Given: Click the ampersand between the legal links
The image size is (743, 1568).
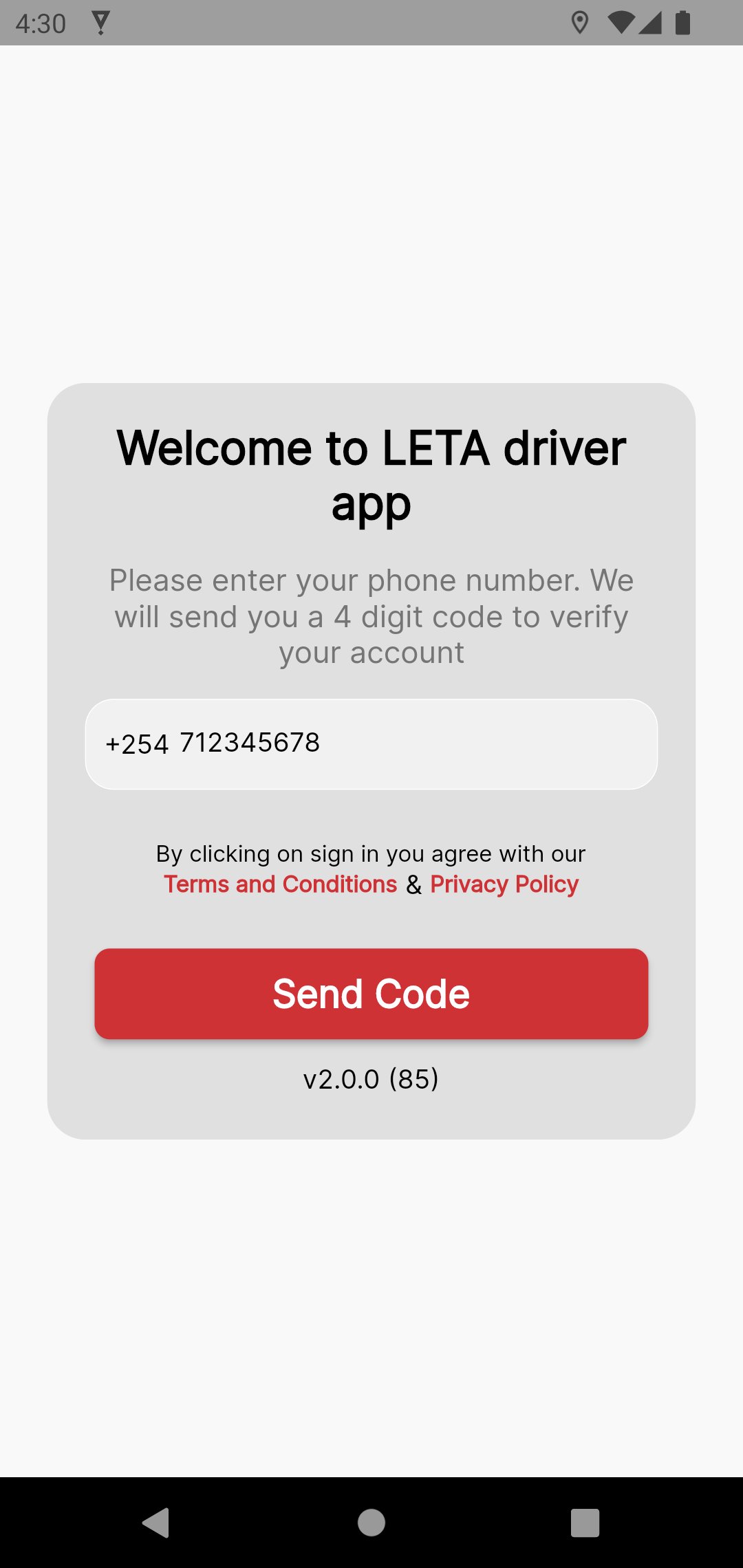Looking at the screenshot, I should [x=413, y=884].
